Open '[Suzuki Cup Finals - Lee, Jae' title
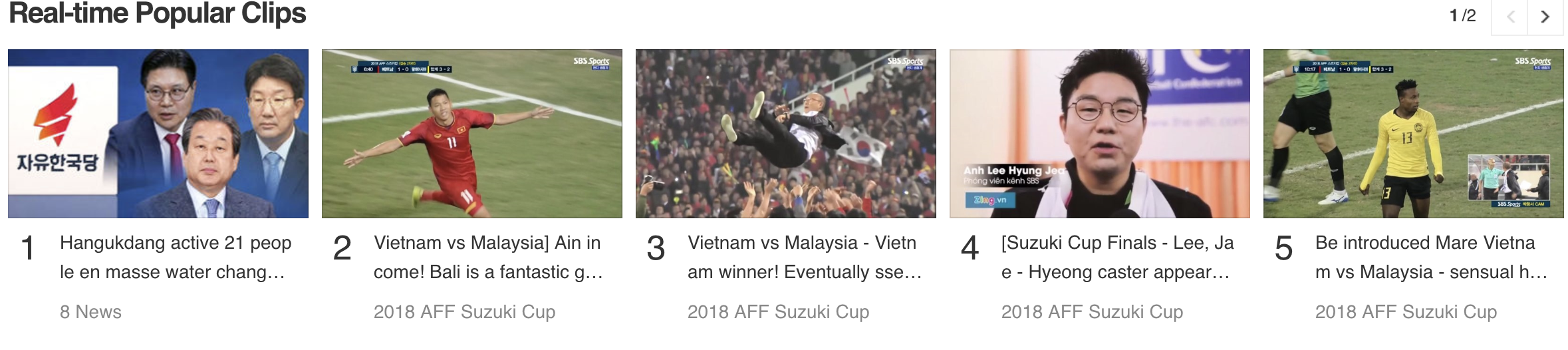The width and height of the screenshot is (1568, 350). point(1117,258)
